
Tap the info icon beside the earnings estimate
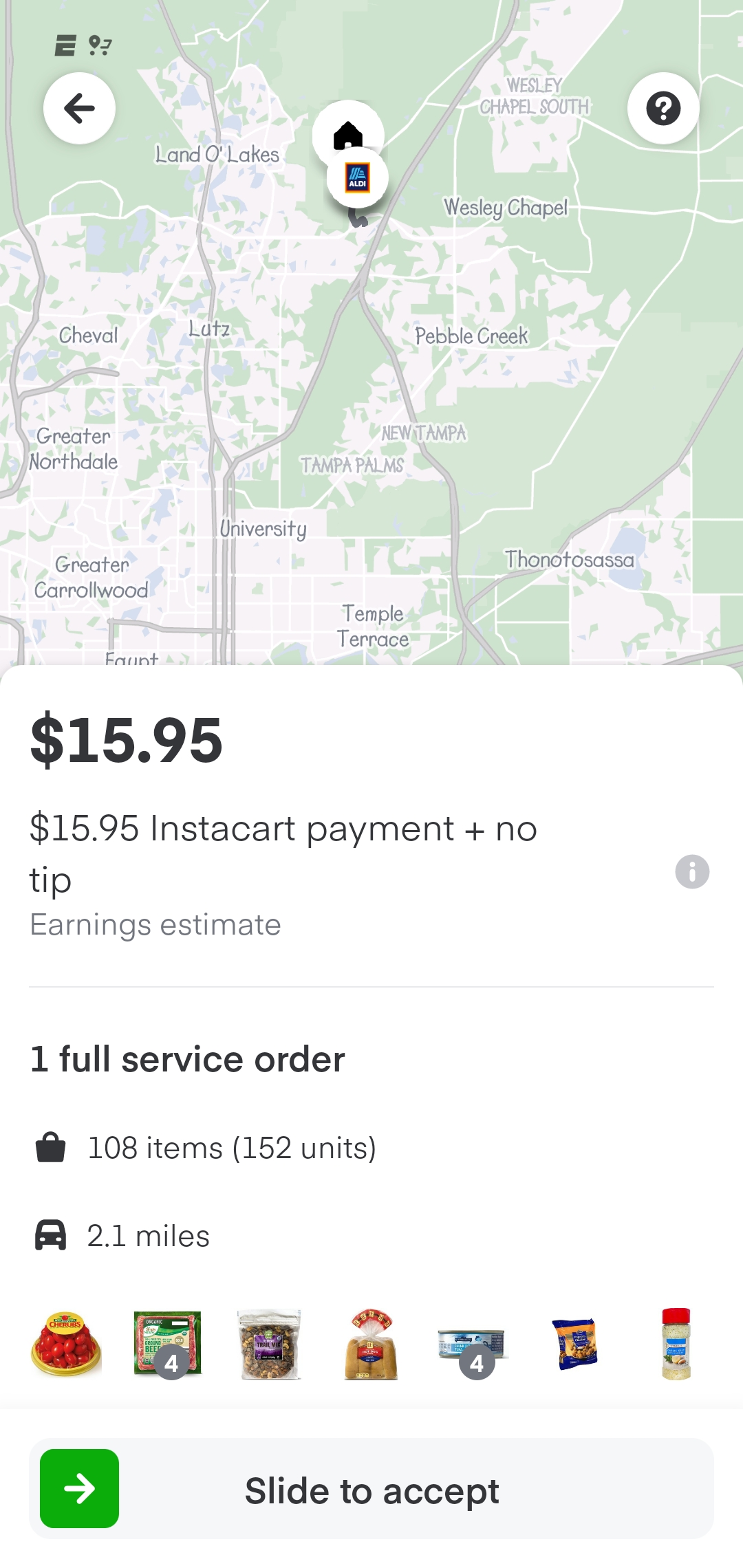pyautogui.click(x=691, y=872)
